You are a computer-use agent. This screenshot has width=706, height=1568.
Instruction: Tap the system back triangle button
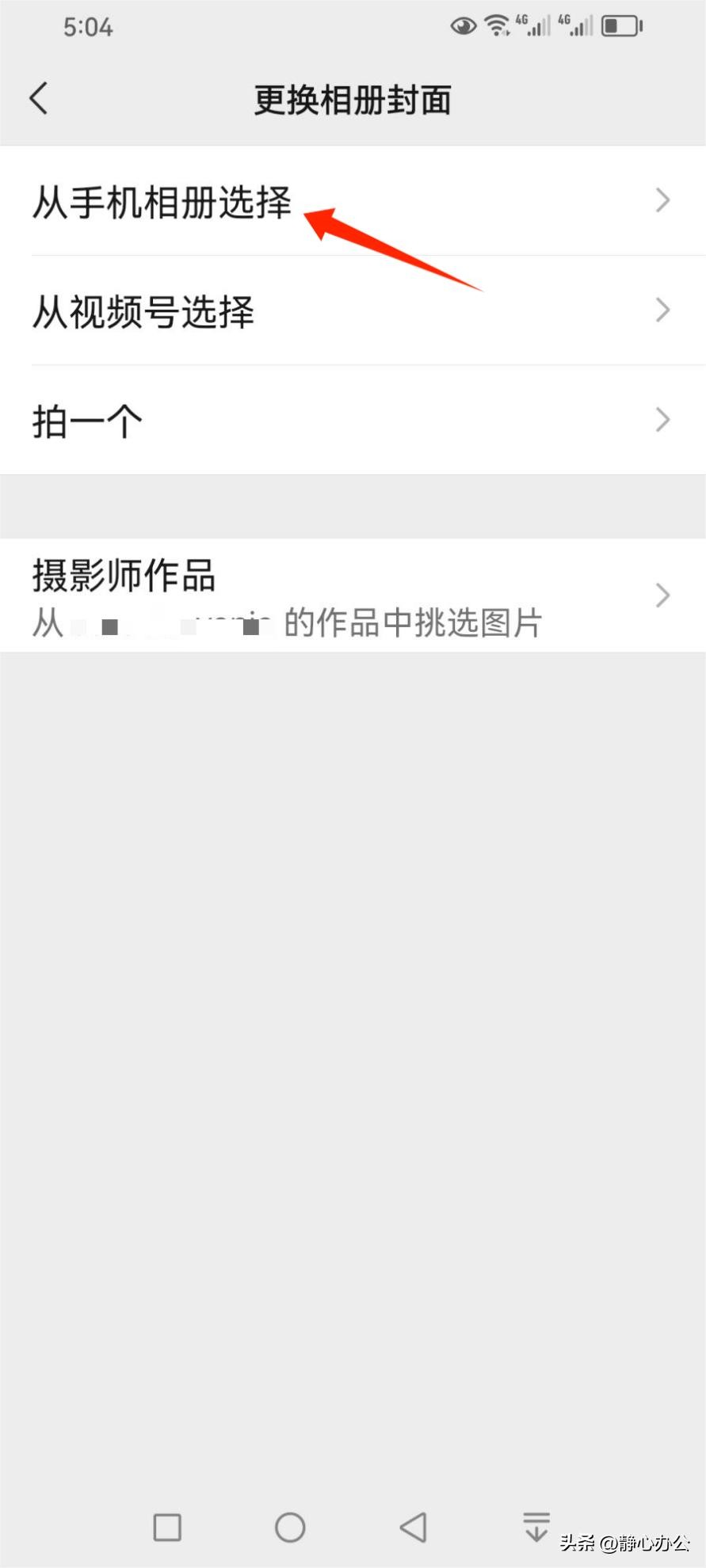413,1527
